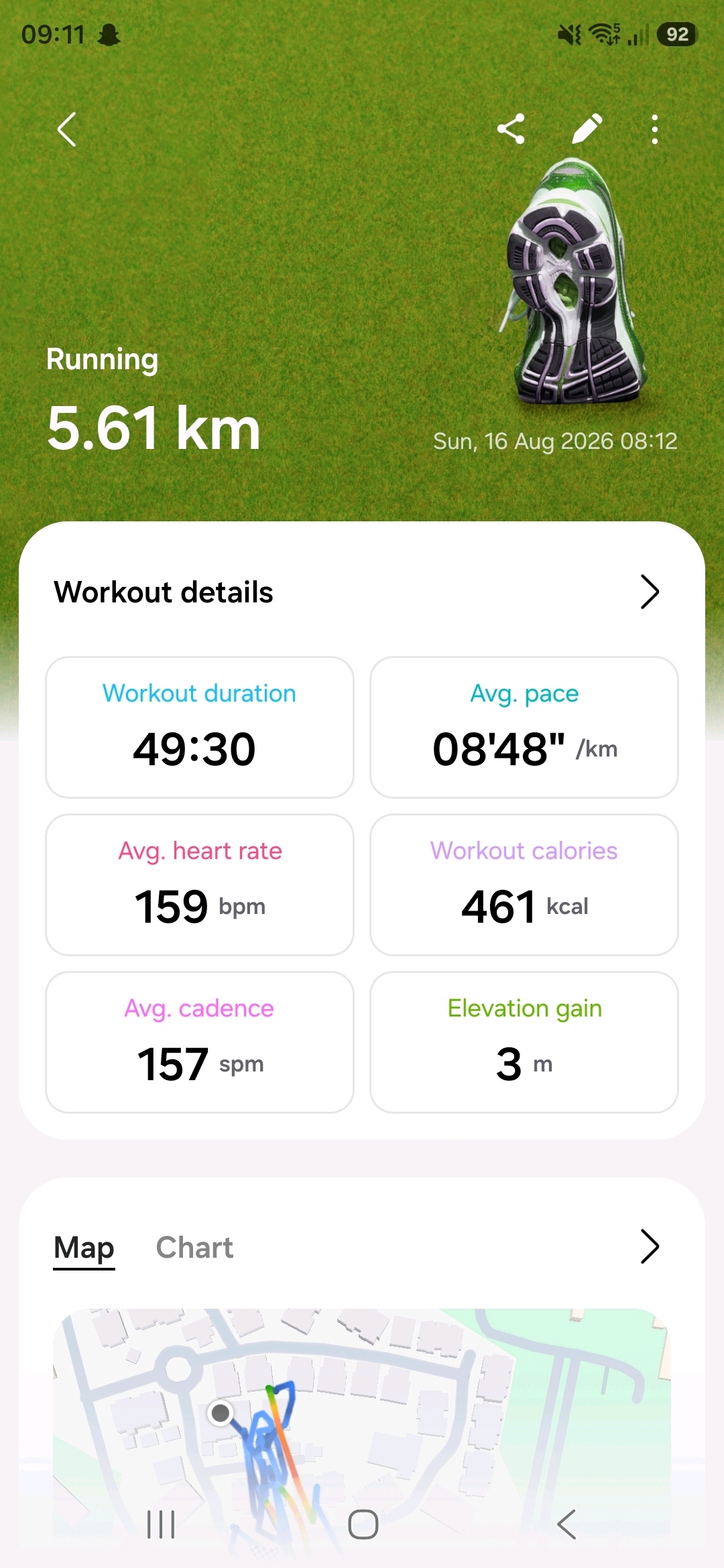Image resolution: width=724 pixels, height=1568 pixels.
Task: Switch to the Chart tab
Action: (x=194, y=1248)
